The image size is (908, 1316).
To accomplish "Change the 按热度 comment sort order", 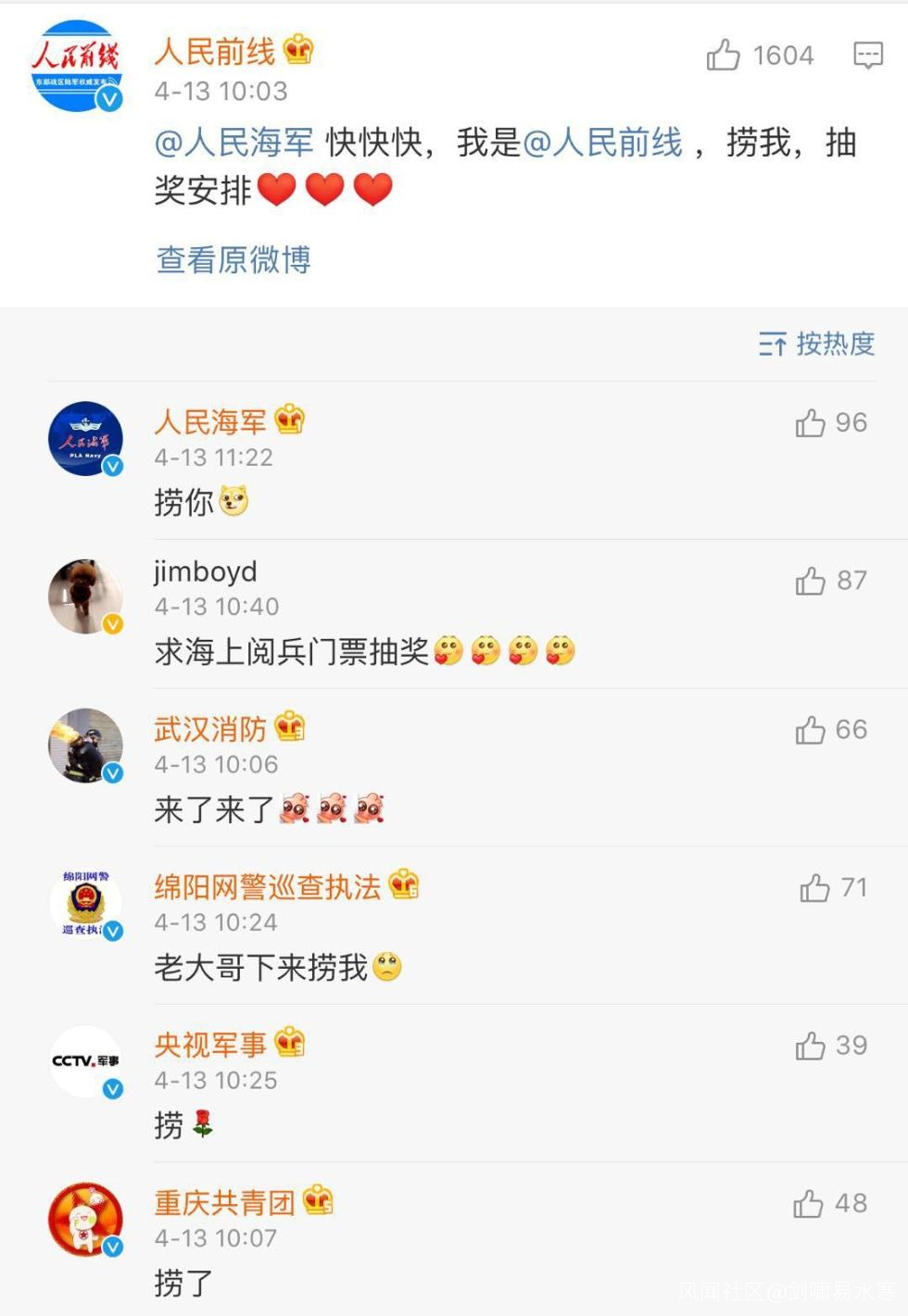I will pyautogui.click(x=816, y=344).
